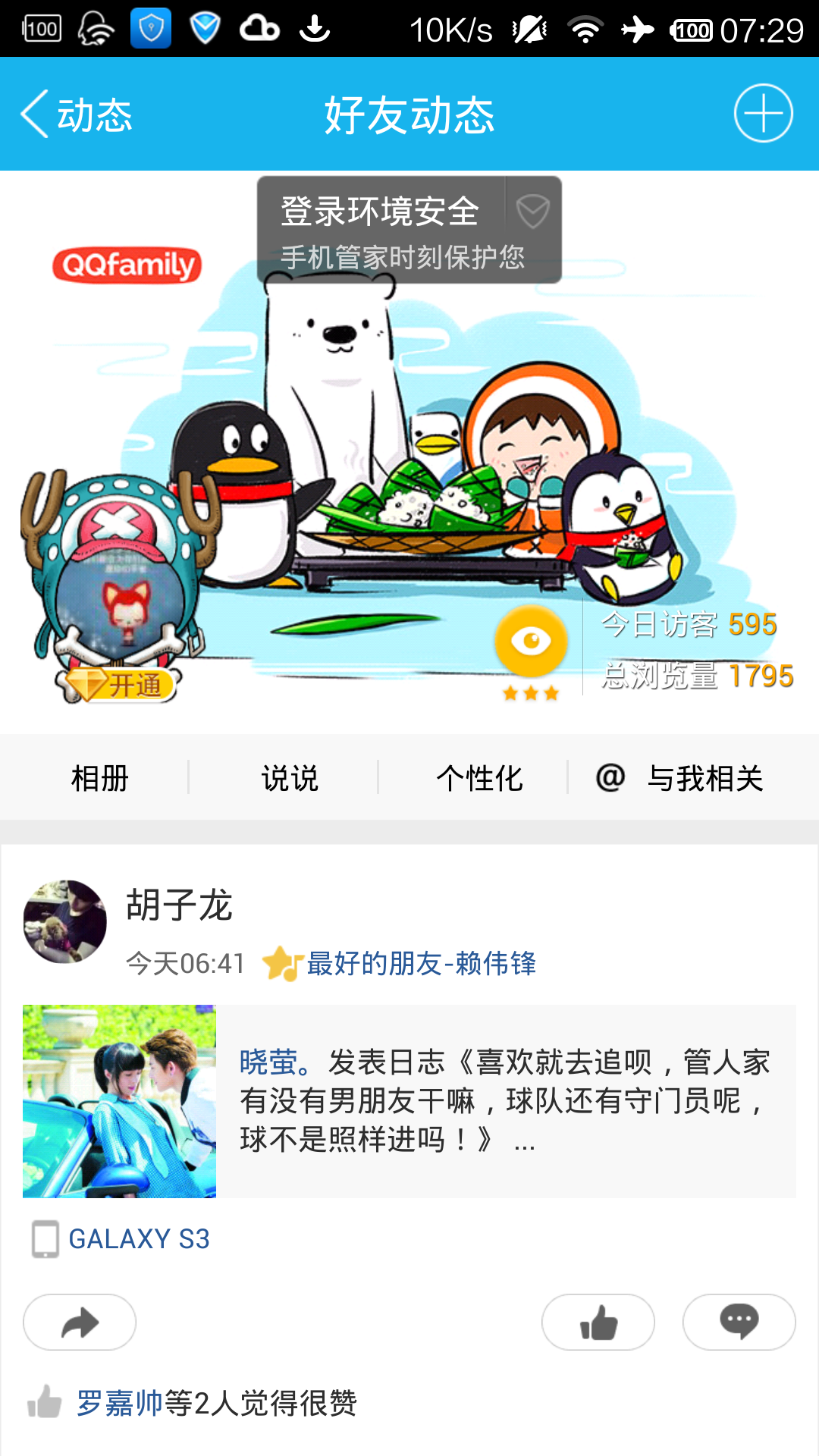Tap the 开通 diamond badge
Screen dimensions: 819x1456
pos(121,685)
